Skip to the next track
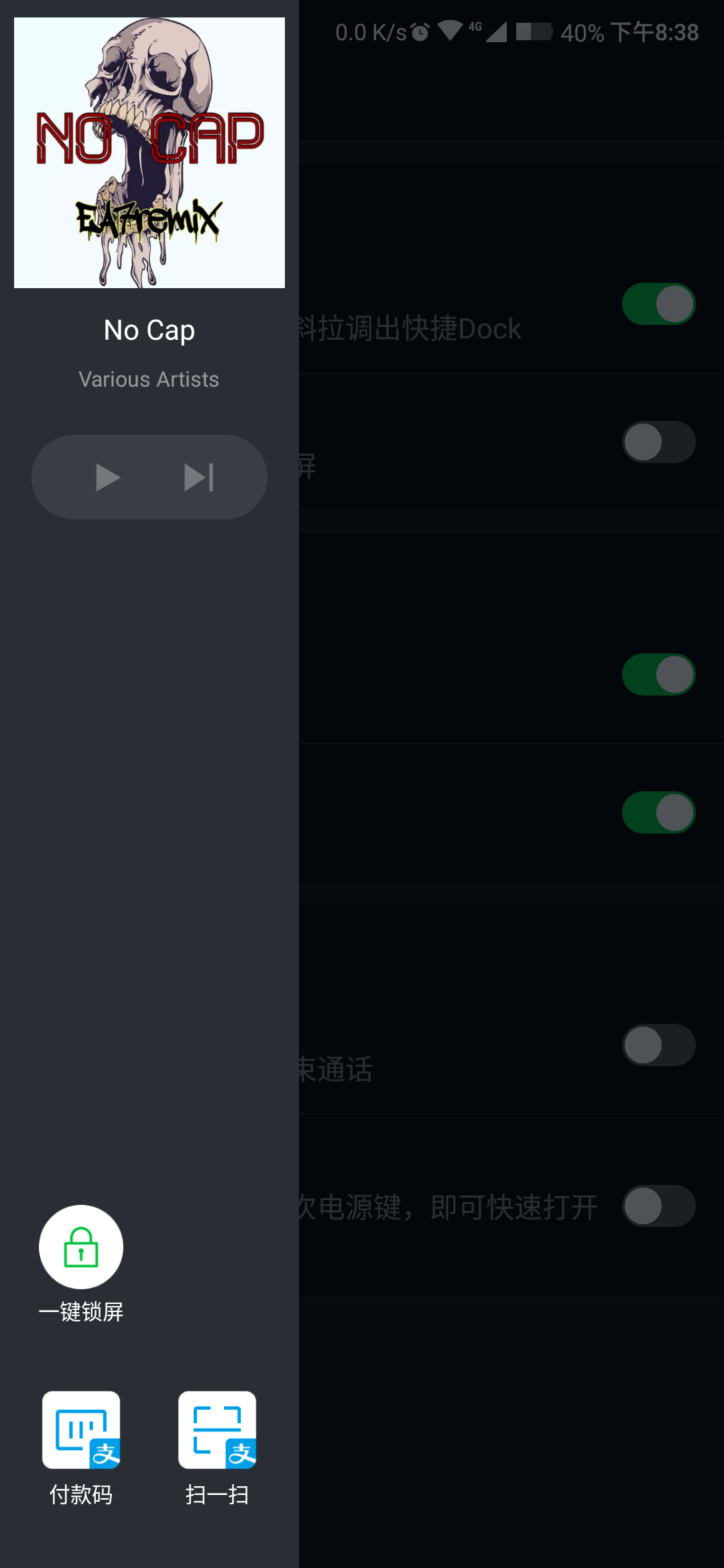Viewport: 724px width, 1568px height. [198, 478]
